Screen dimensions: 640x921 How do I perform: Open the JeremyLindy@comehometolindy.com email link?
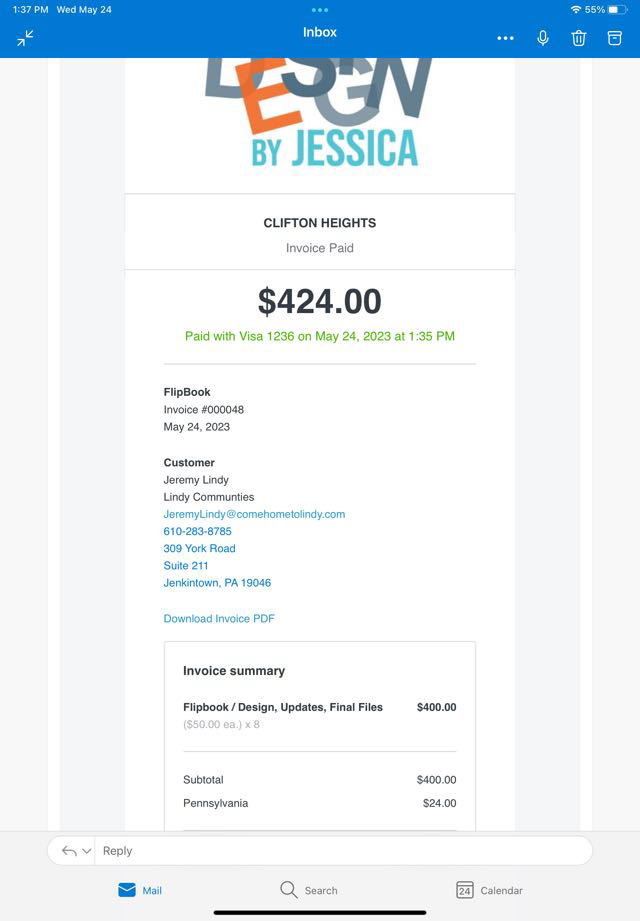pos(254,514)
